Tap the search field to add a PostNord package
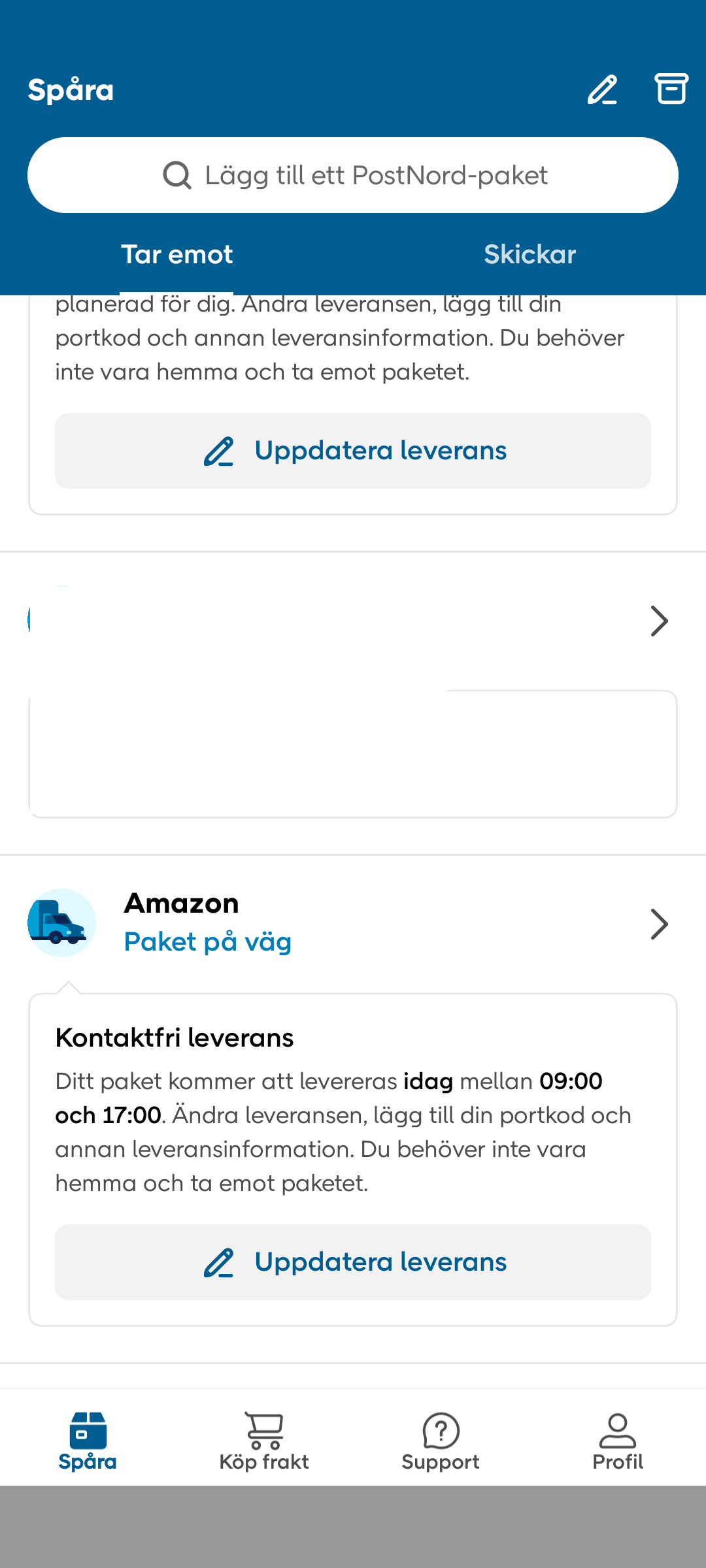Viewport: 706px width, 1568px height. (x=353, y=175)
